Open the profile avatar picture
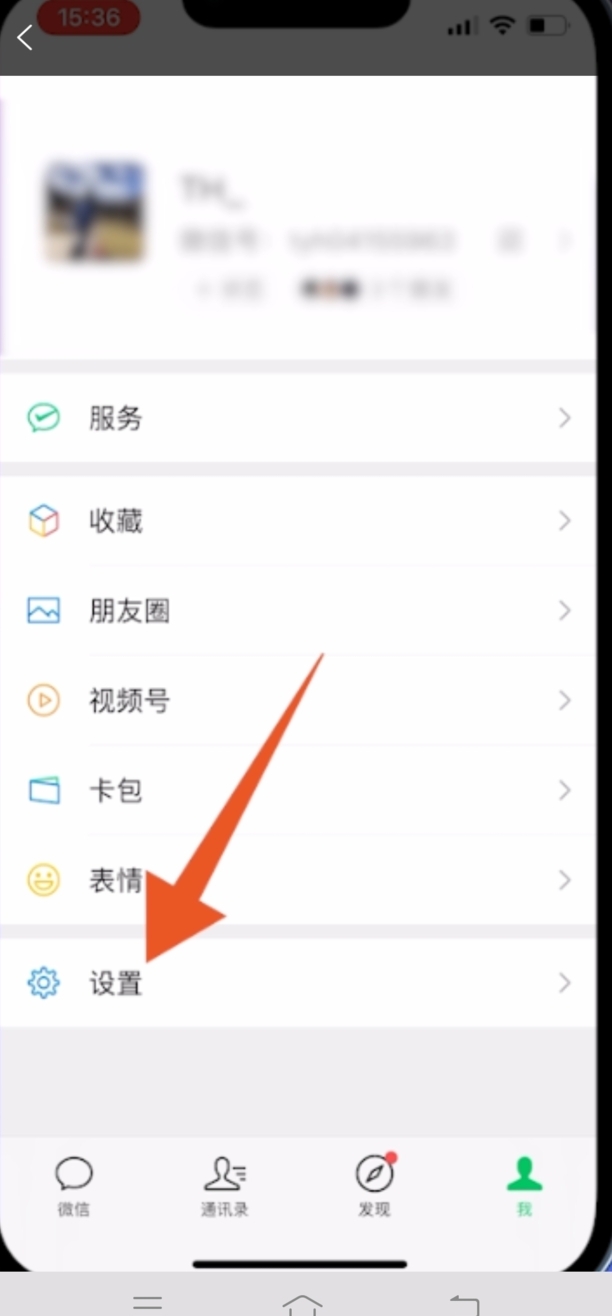Viewport: 612px width, 1316px height. coord(95,212)
